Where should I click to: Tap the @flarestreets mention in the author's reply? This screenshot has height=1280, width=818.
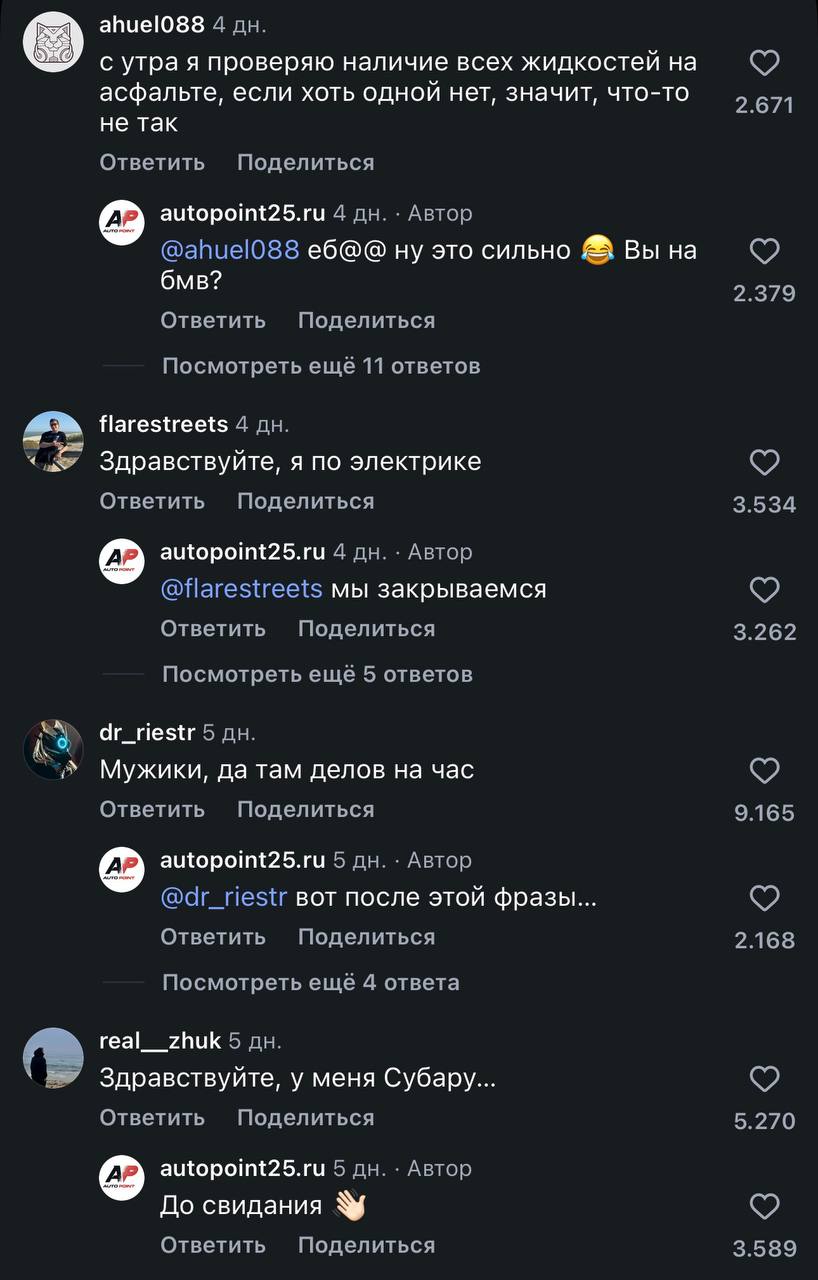[x=241, y=589]
